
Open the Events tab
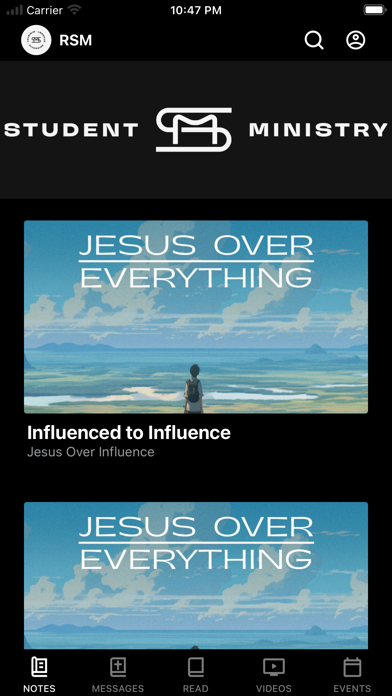point(352,675)
